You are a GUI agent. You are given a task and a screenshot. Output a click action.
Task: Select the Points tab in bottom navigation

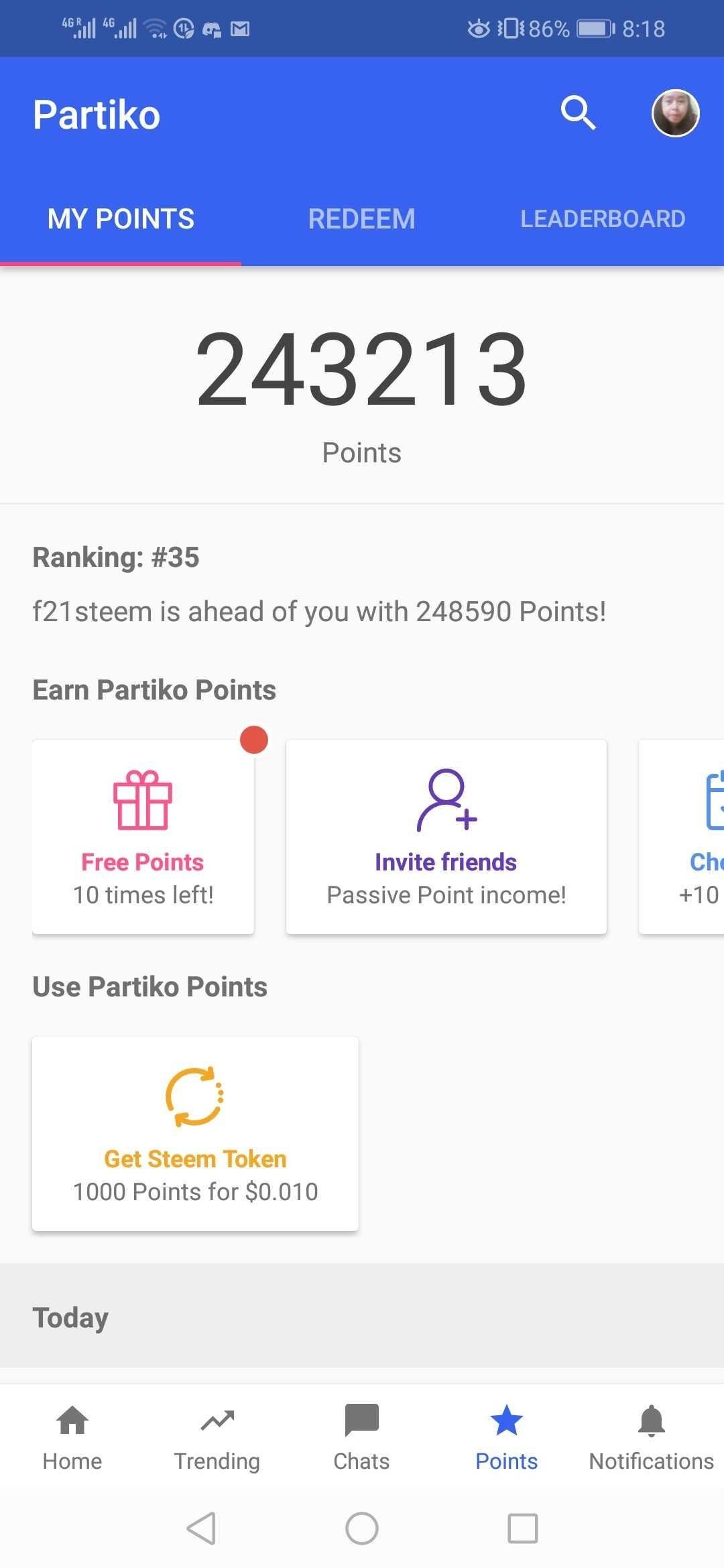coord(507,1437)
